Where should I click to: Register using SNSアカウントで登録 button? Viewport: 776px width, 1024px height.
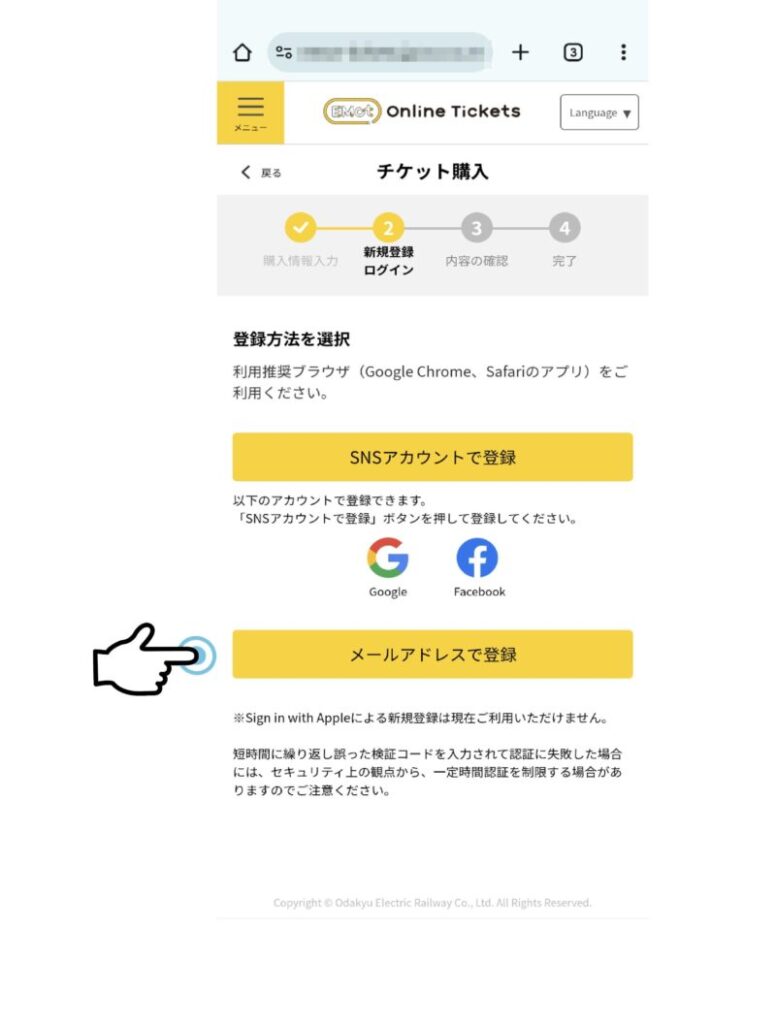pyautogui.click(x=432, y=457)
